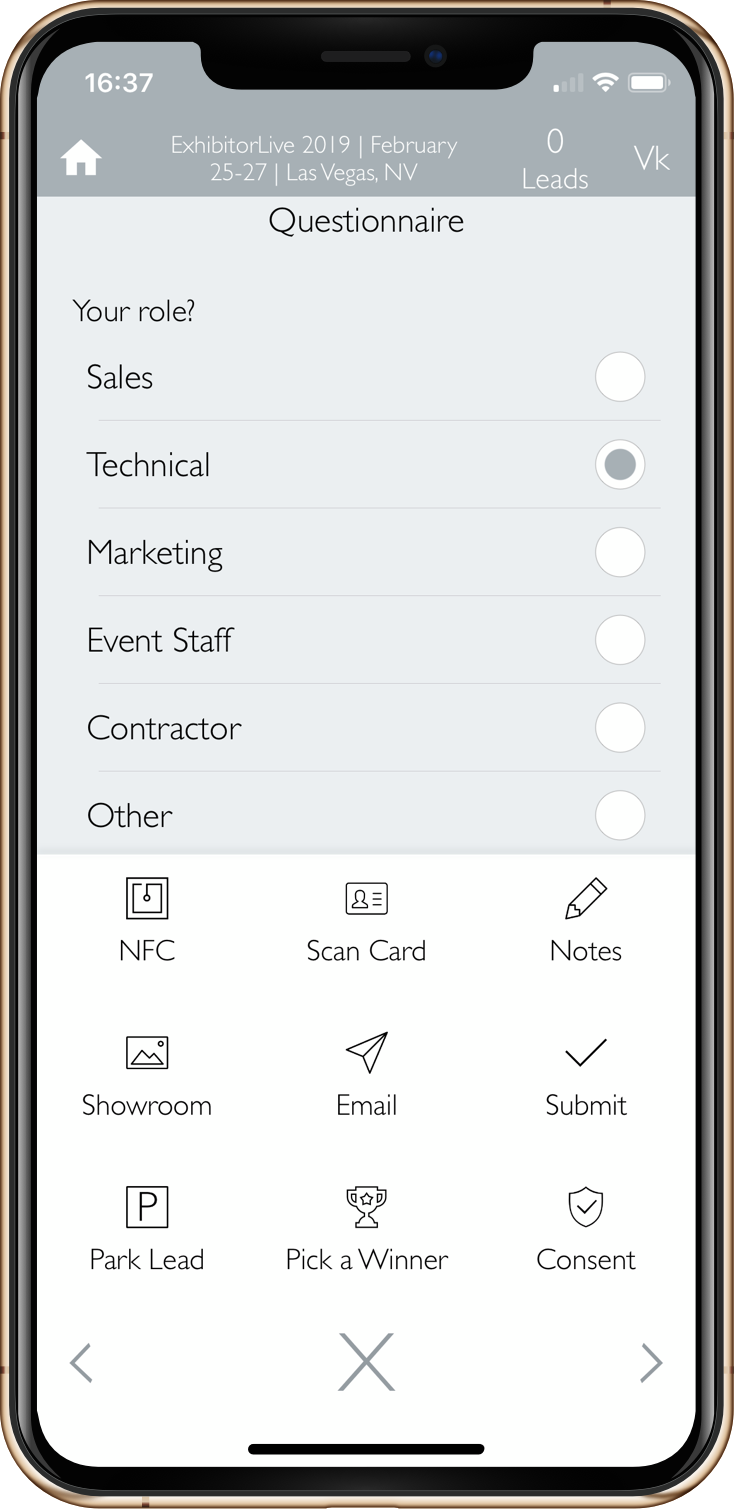This screenshot has width=734, height=1509.
Task: Go to the next question arrow
Action: [x=651, y=1363]
